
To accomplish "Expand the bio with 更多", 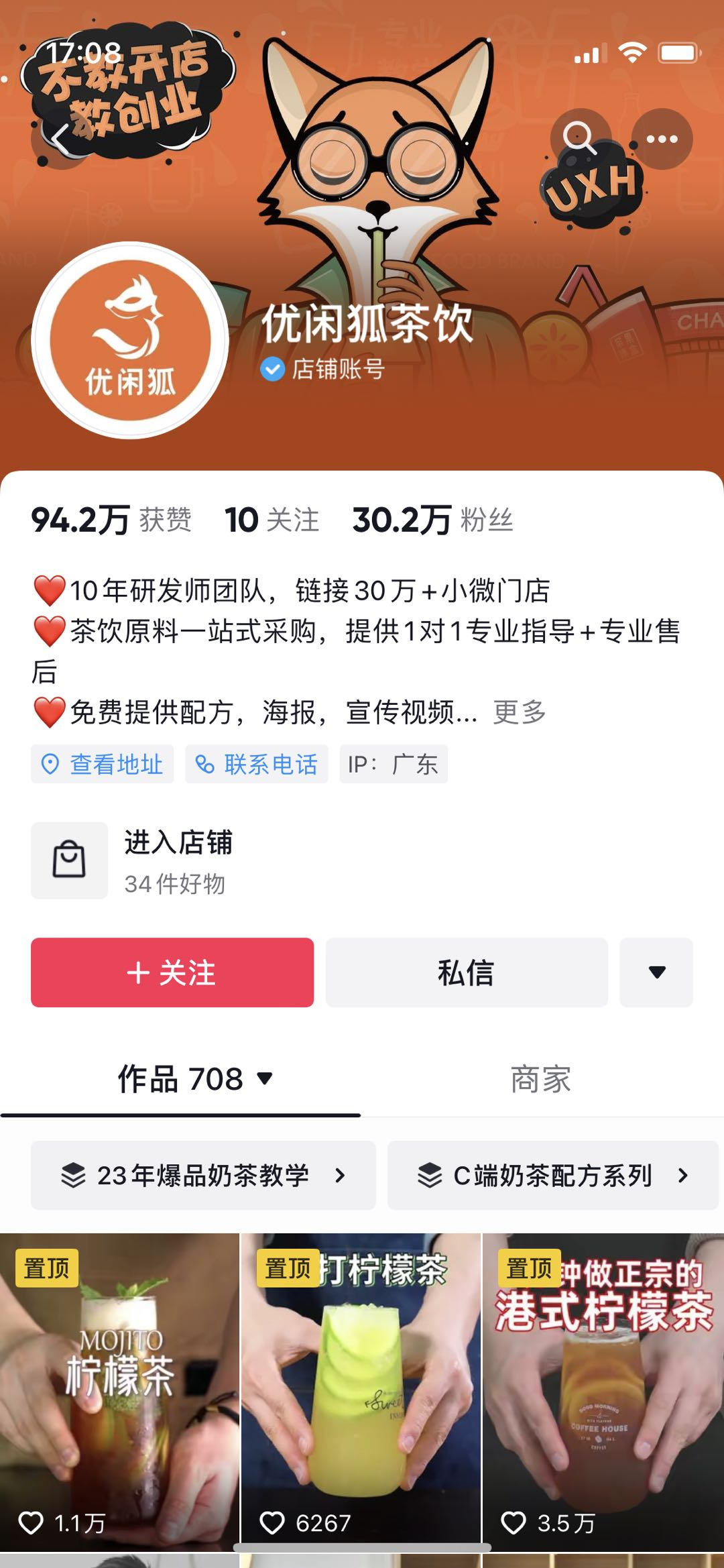I will point(520,712).
